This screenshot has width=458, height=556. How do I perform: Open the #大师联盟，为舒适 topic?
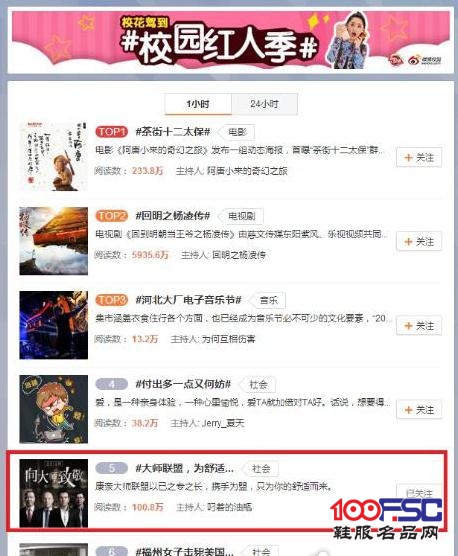(x=184, y=468)
